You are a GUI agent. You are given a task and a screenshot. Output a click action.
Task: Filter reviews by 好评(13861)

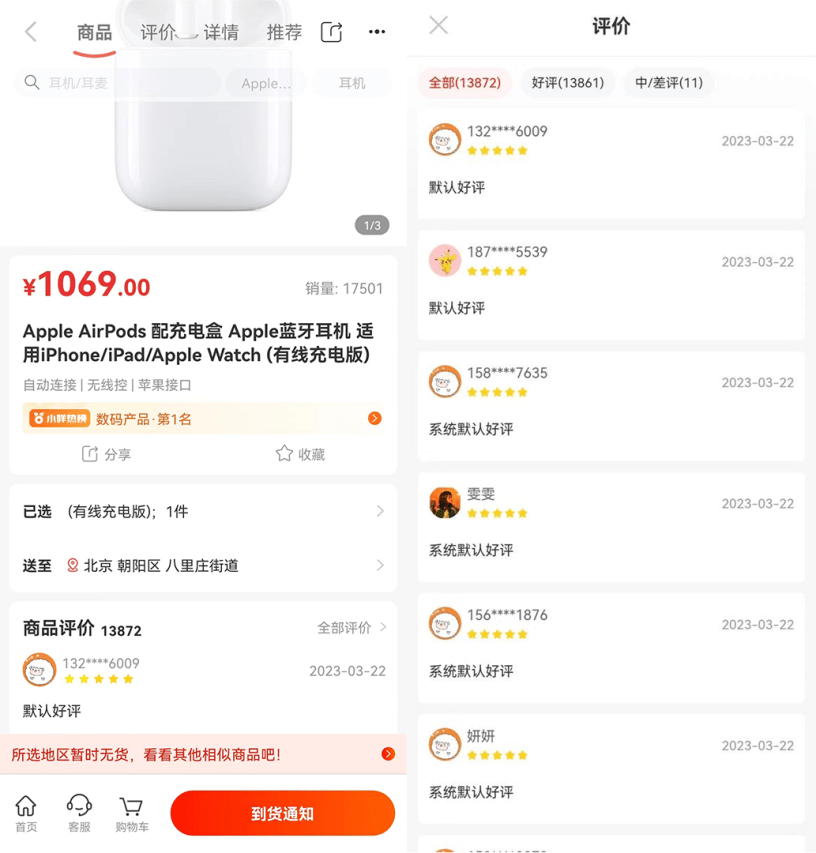point(567,83)
